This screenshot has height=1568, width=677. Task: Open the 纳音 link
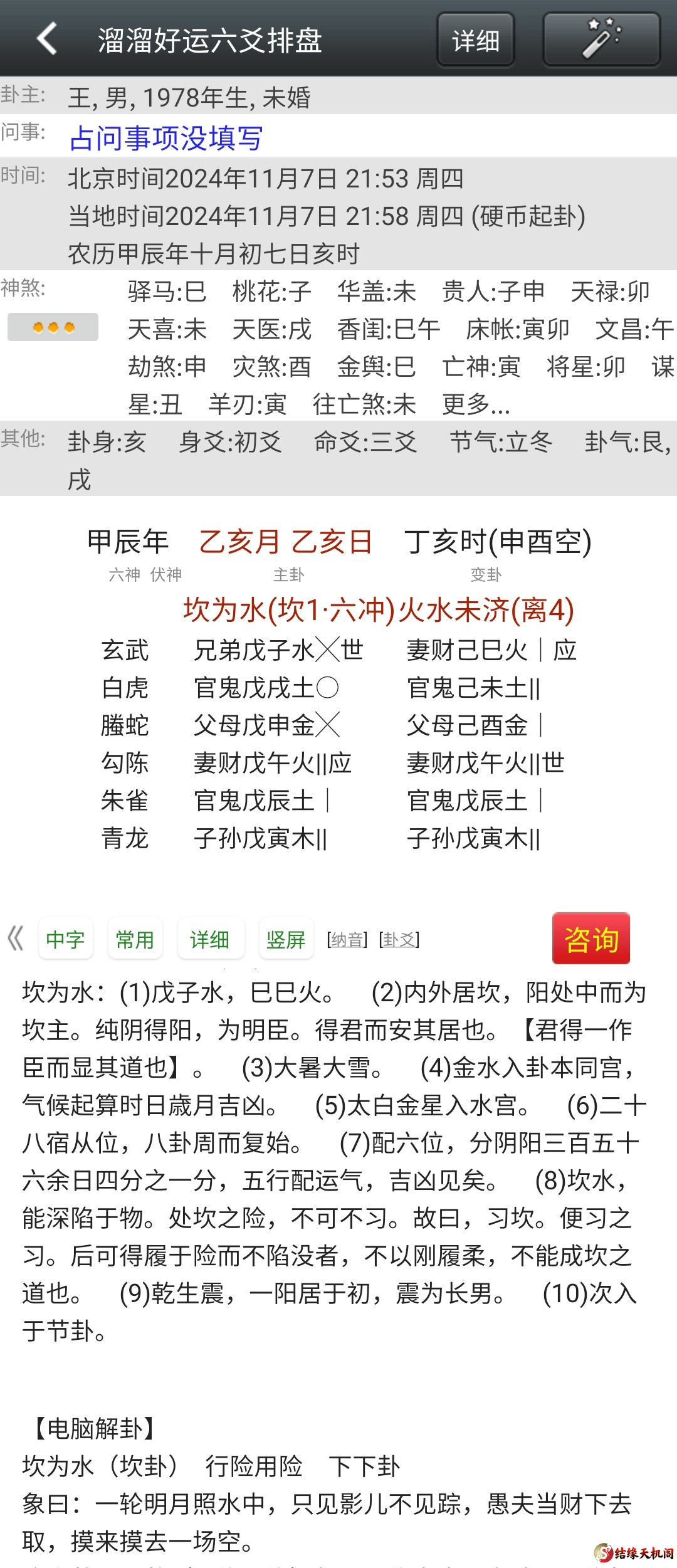(x=347, y=939)
